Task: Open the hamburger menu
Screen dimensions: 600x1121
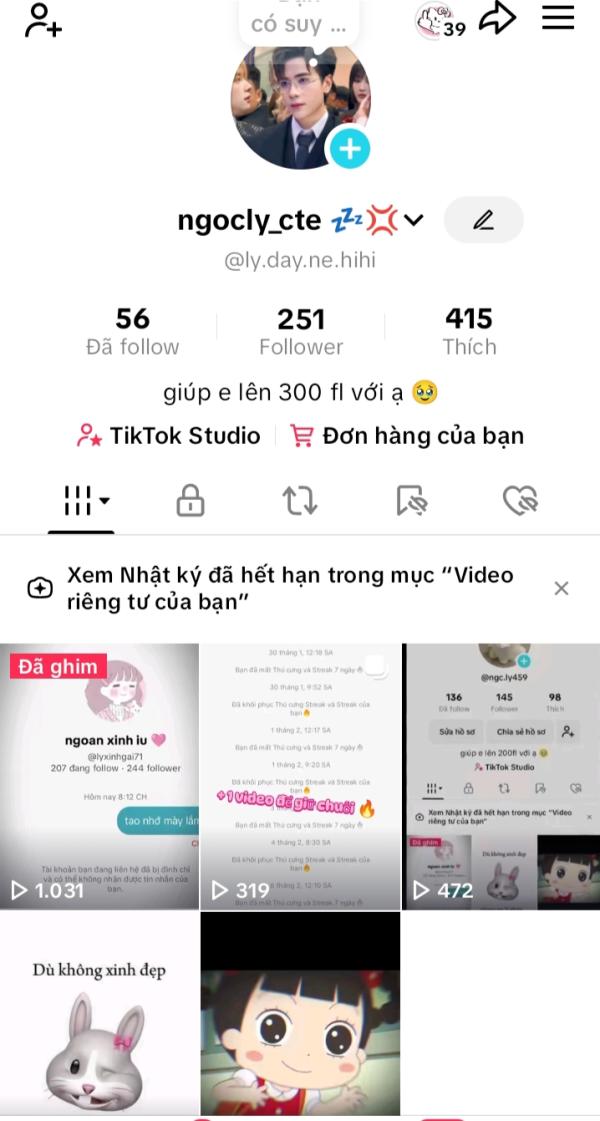Action: point(557,17)
